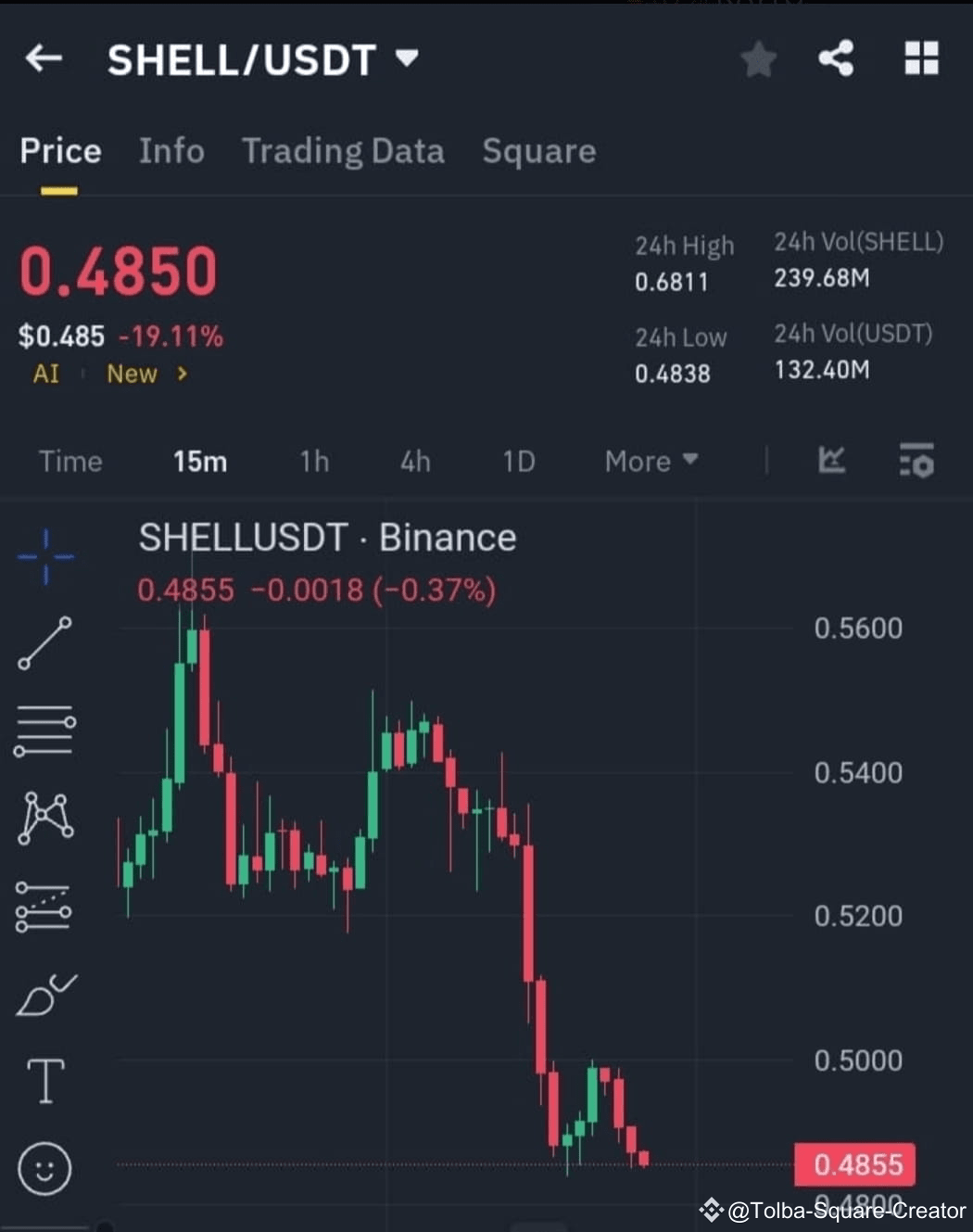The image size is (973, 1232).
Task: Share the SHELL/USDT chart
Action: pyautogui.click(x=836, y=59)
